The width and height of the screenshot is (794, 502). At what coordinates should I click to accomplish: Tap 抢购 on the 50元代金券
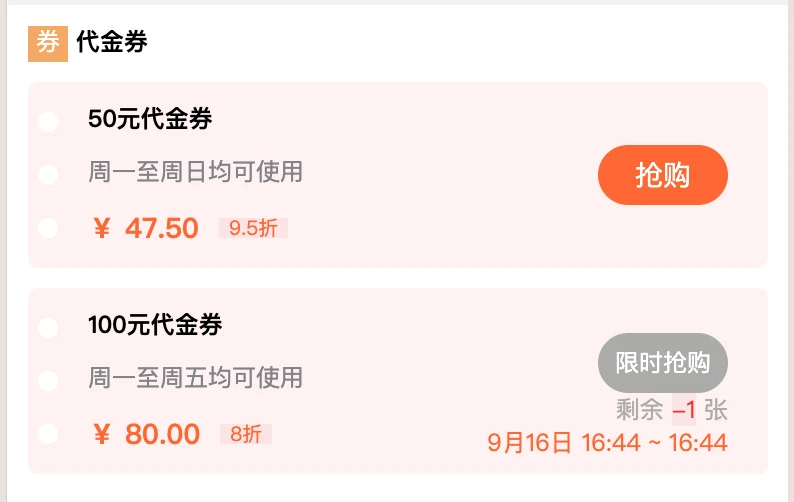point(662,175)
